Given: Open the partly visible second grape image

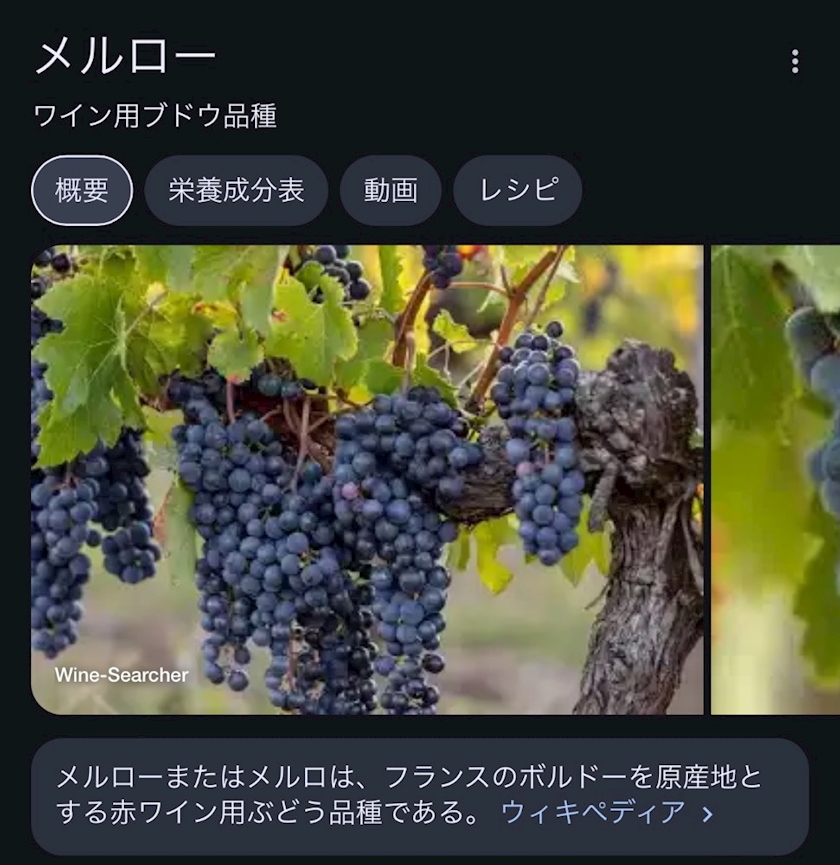Looking at the screenshot, I should 775,479.
